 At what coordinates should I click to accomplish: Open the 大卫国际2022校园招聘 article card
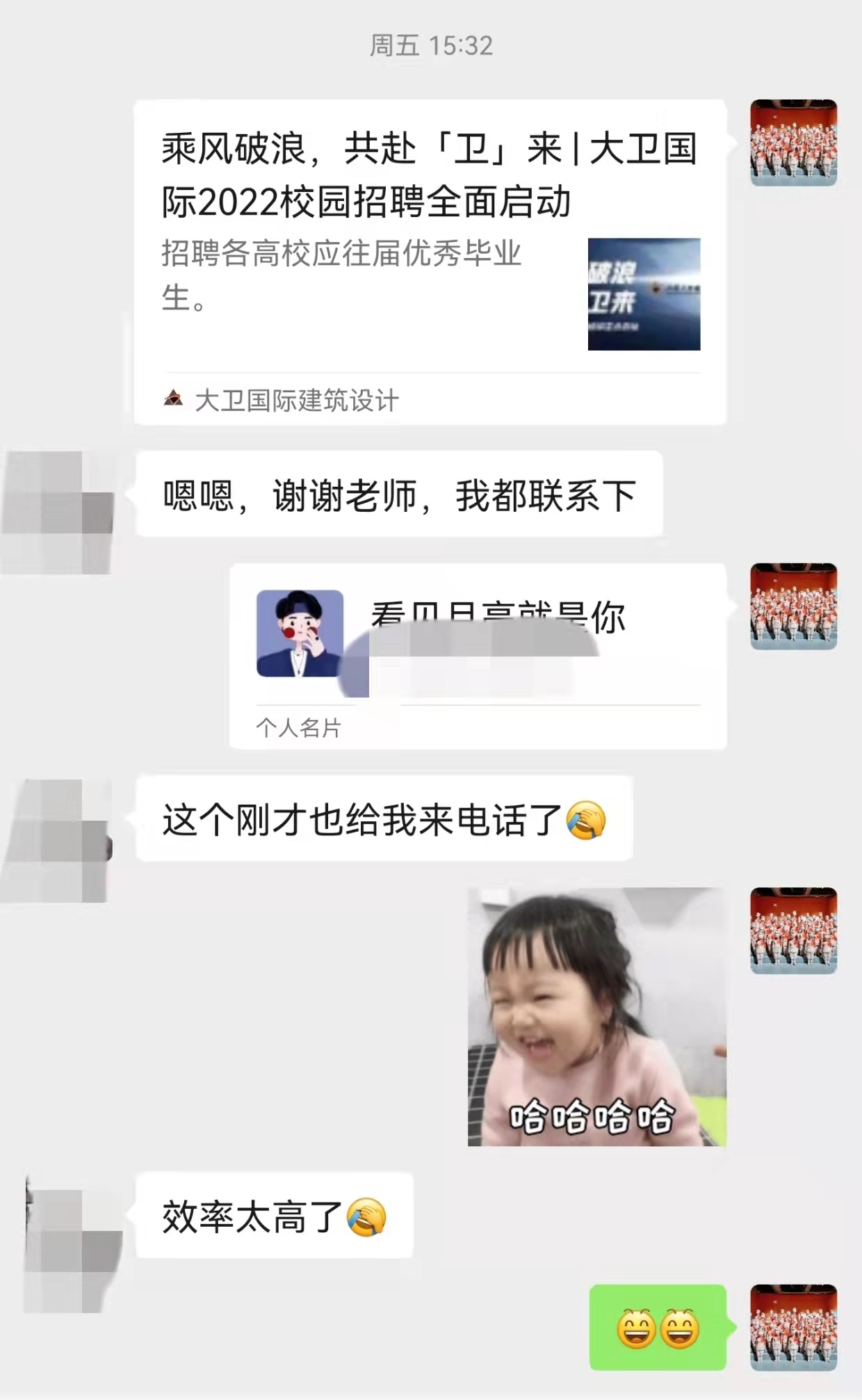430,261
